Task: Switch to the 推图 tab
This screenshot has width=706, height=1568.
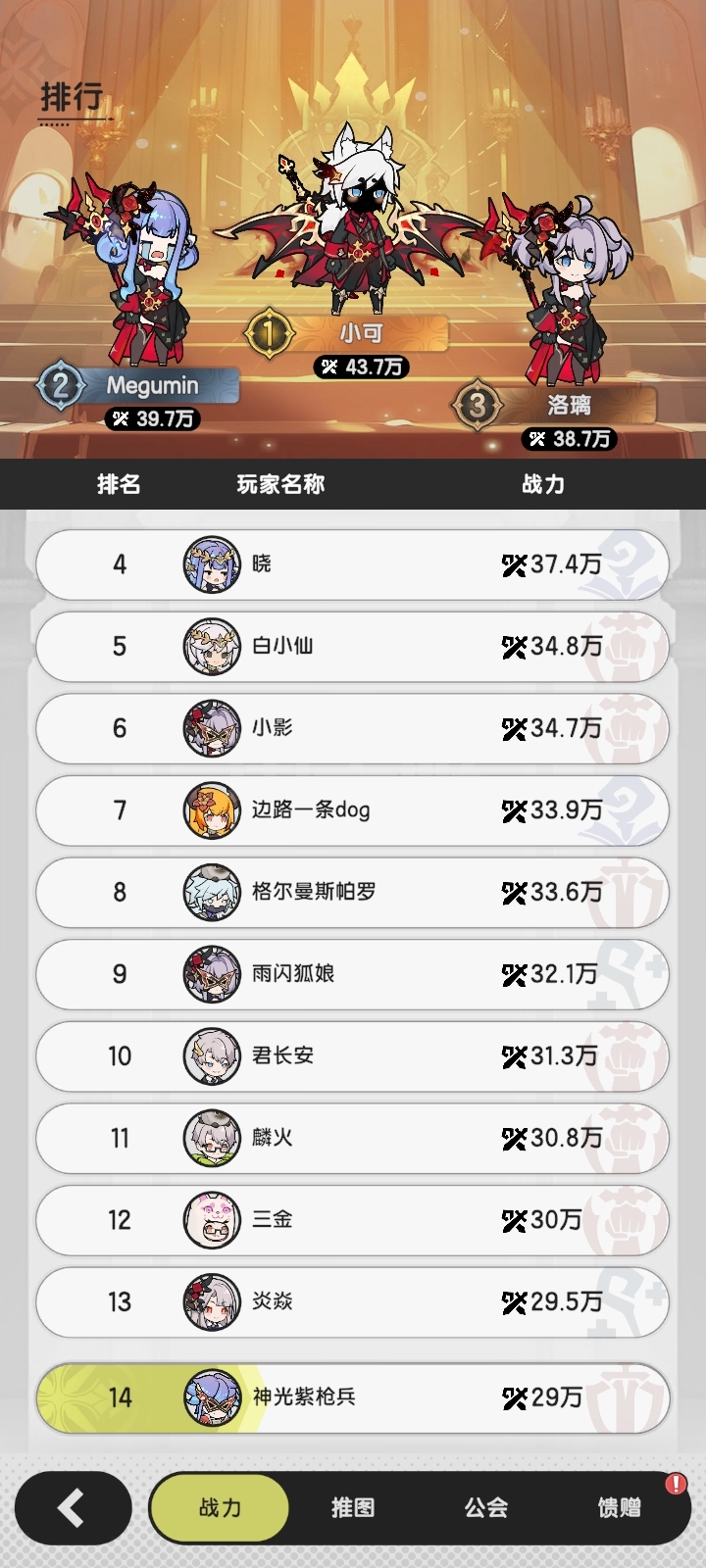Action: 352,1508
